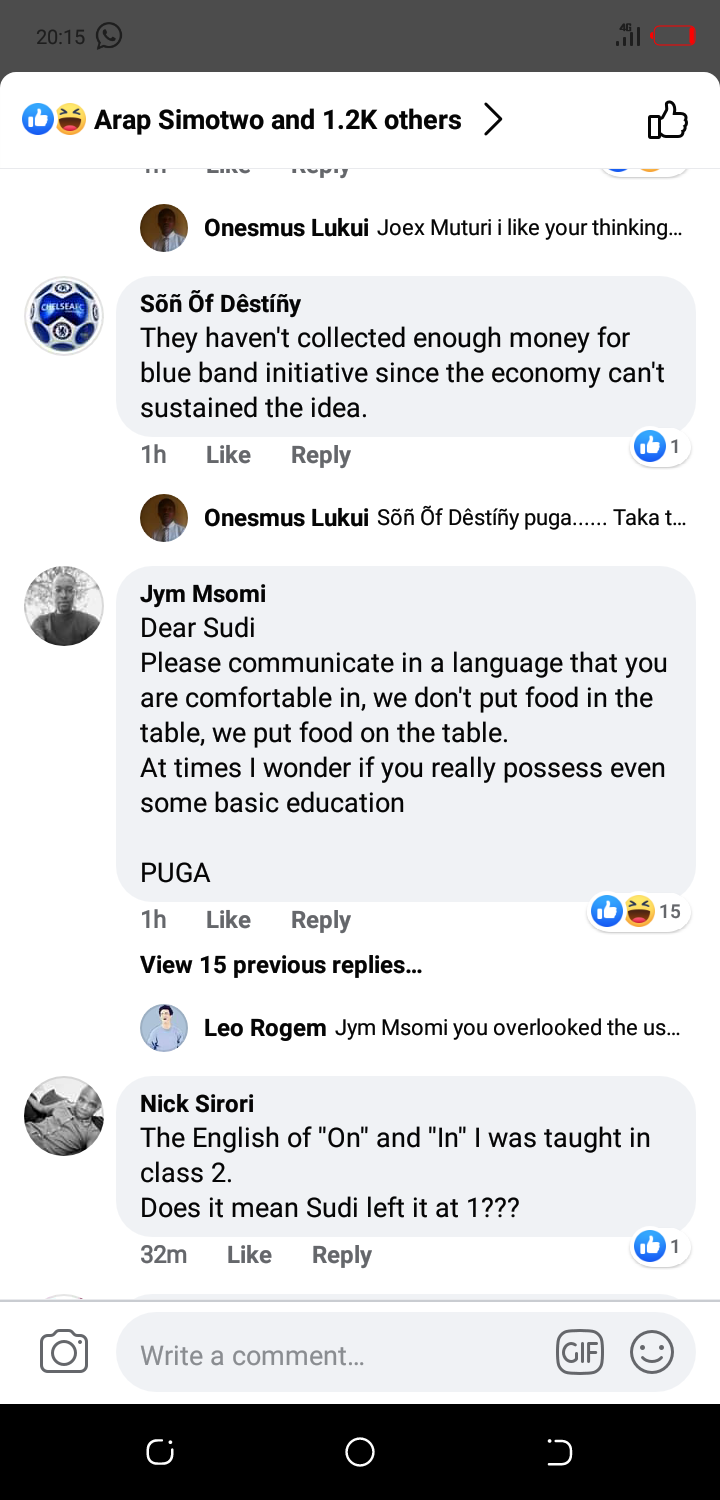Open the emoji smiley picker
720x1500 pixels.
(651, 1353)
